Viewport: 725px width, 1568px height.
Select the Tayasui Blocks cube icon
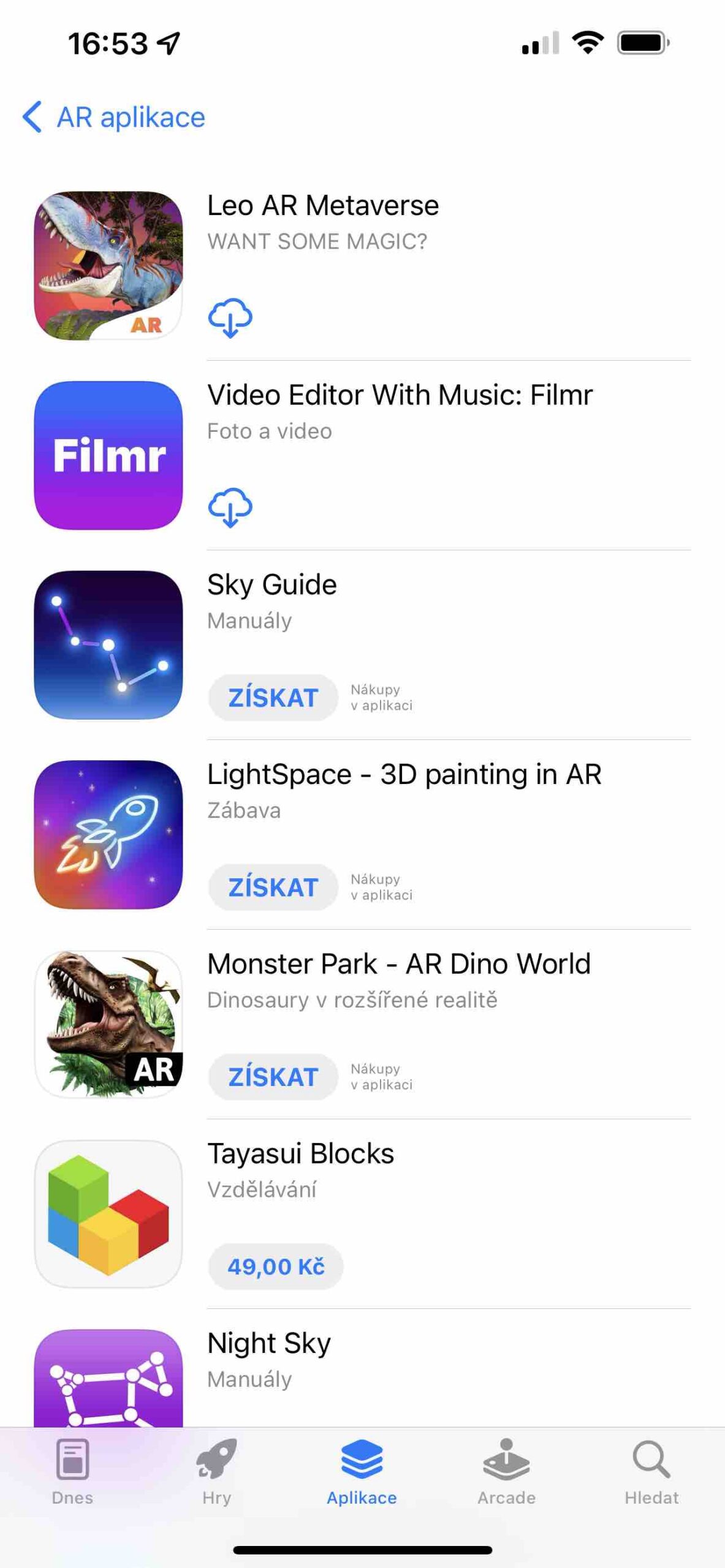coord(108,1215)
